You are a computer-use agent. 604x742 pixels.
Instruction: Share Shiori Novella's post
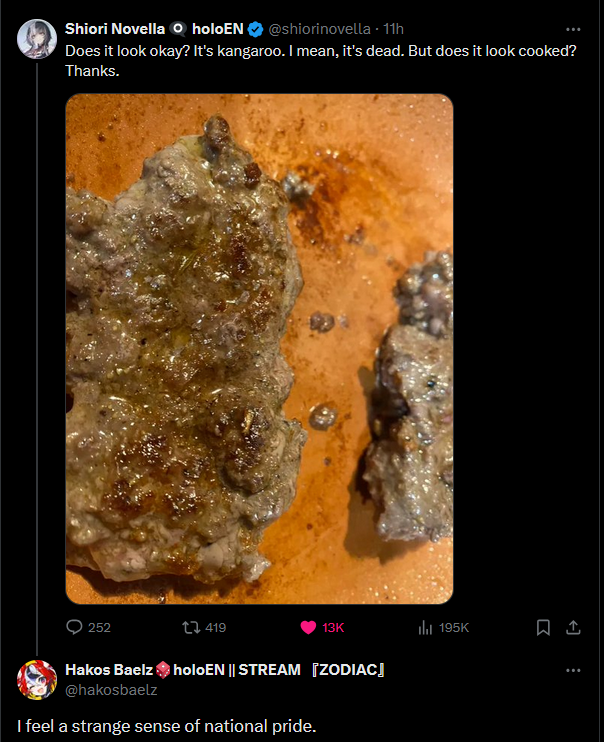pyautogui.click(x=573, y=627)
